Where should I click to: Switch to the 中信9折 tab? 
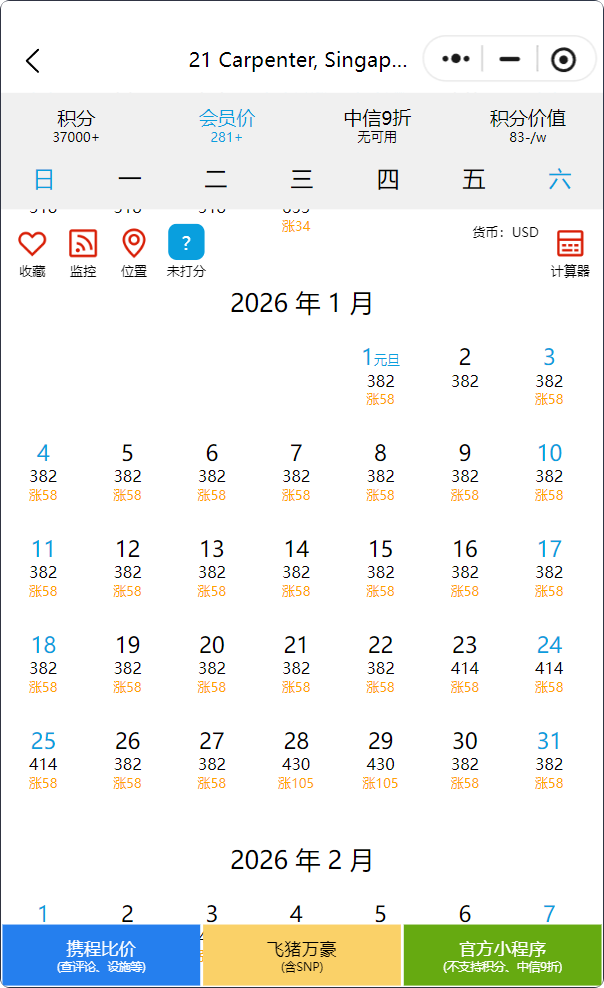[x=377, y=126]
